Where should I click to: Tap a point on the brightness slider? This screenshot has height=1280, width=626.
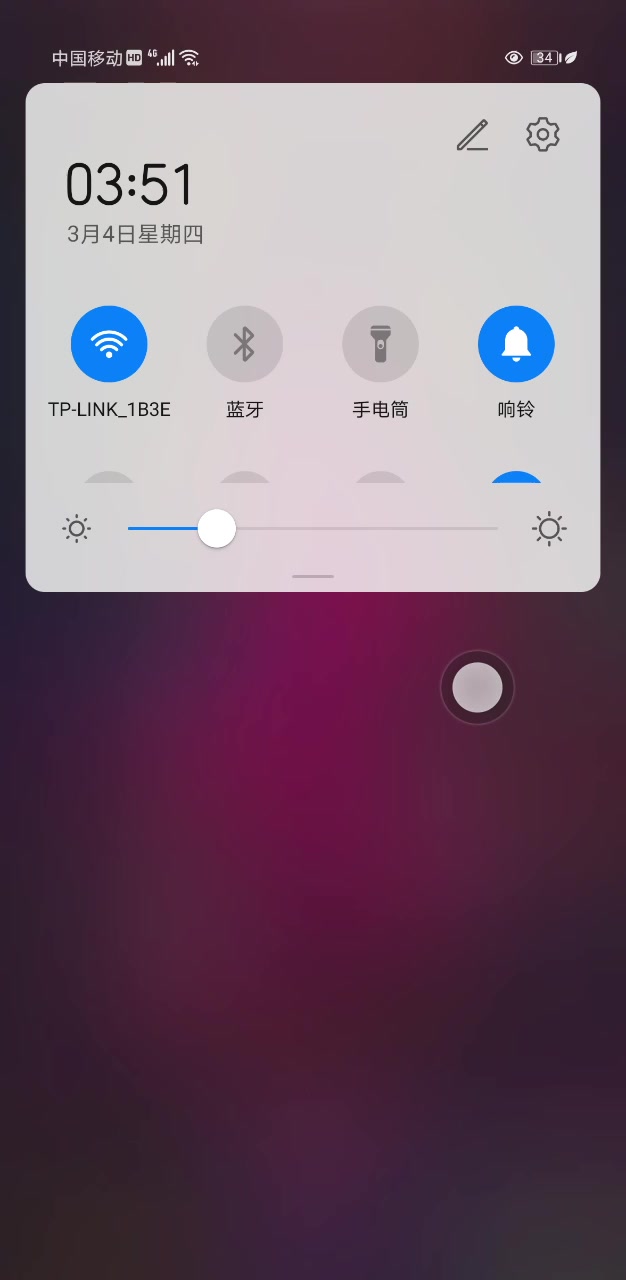point(313,528)
